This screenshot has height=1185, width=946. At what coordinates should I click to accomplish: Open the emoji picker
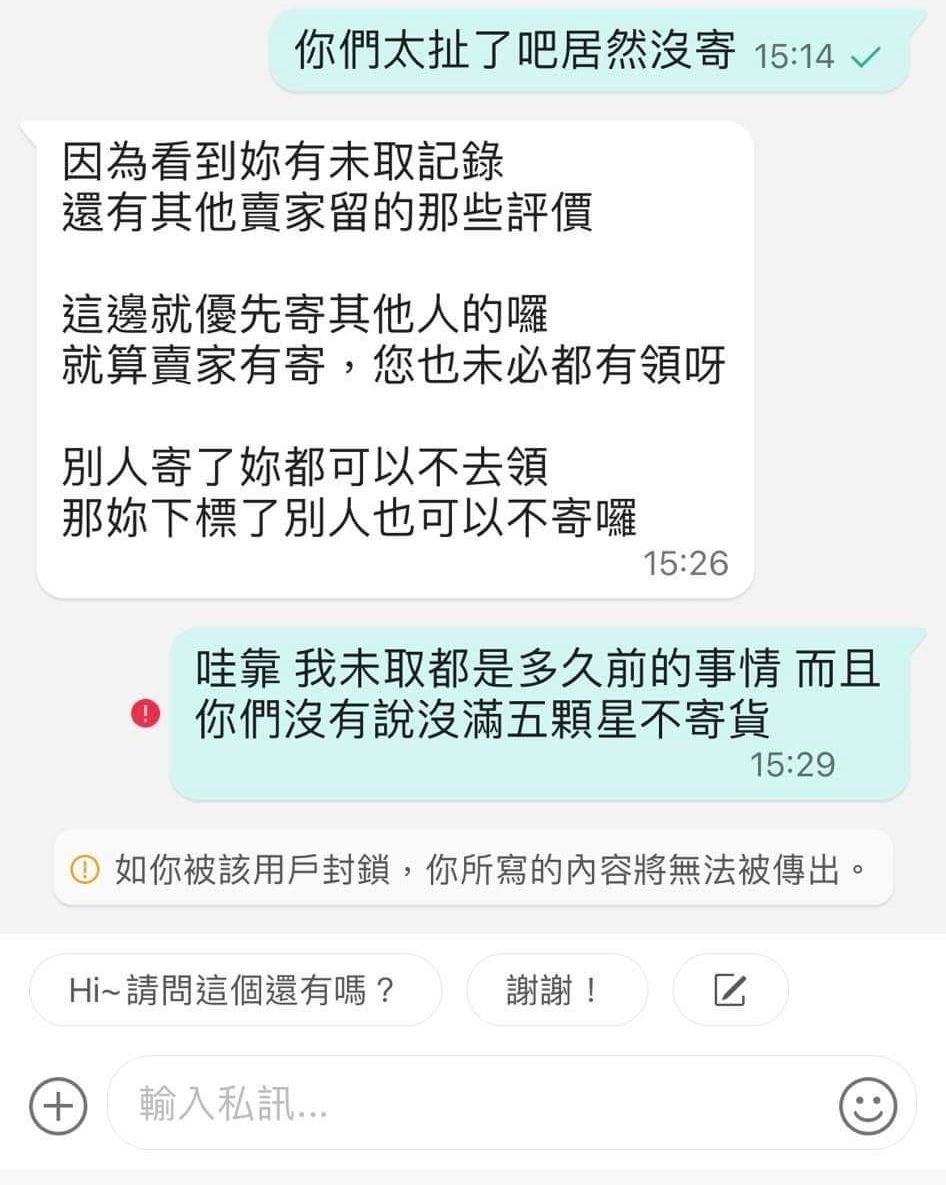click(867, 1105)
